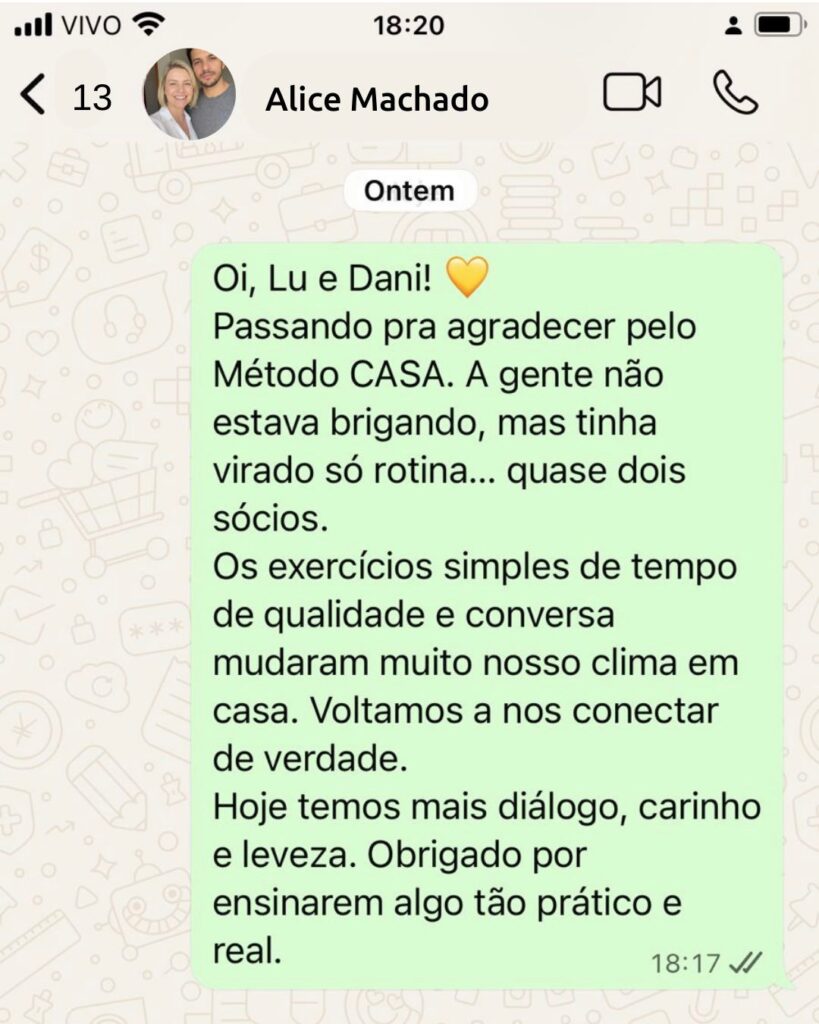Screen dimensions: 819x1024
Task: Go back to the chat list
Action: [34, 97]
